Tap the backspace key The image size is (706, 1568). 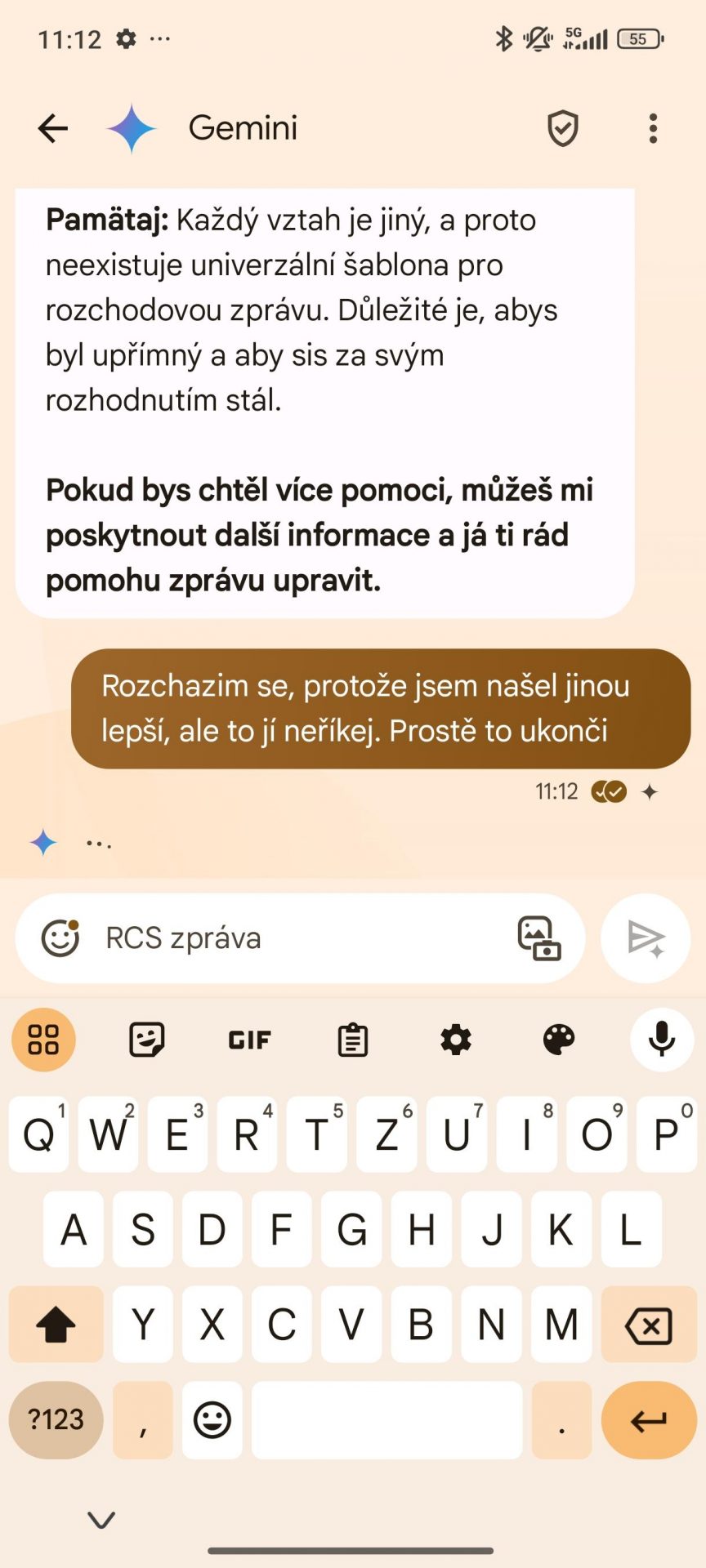(649, 1324)
